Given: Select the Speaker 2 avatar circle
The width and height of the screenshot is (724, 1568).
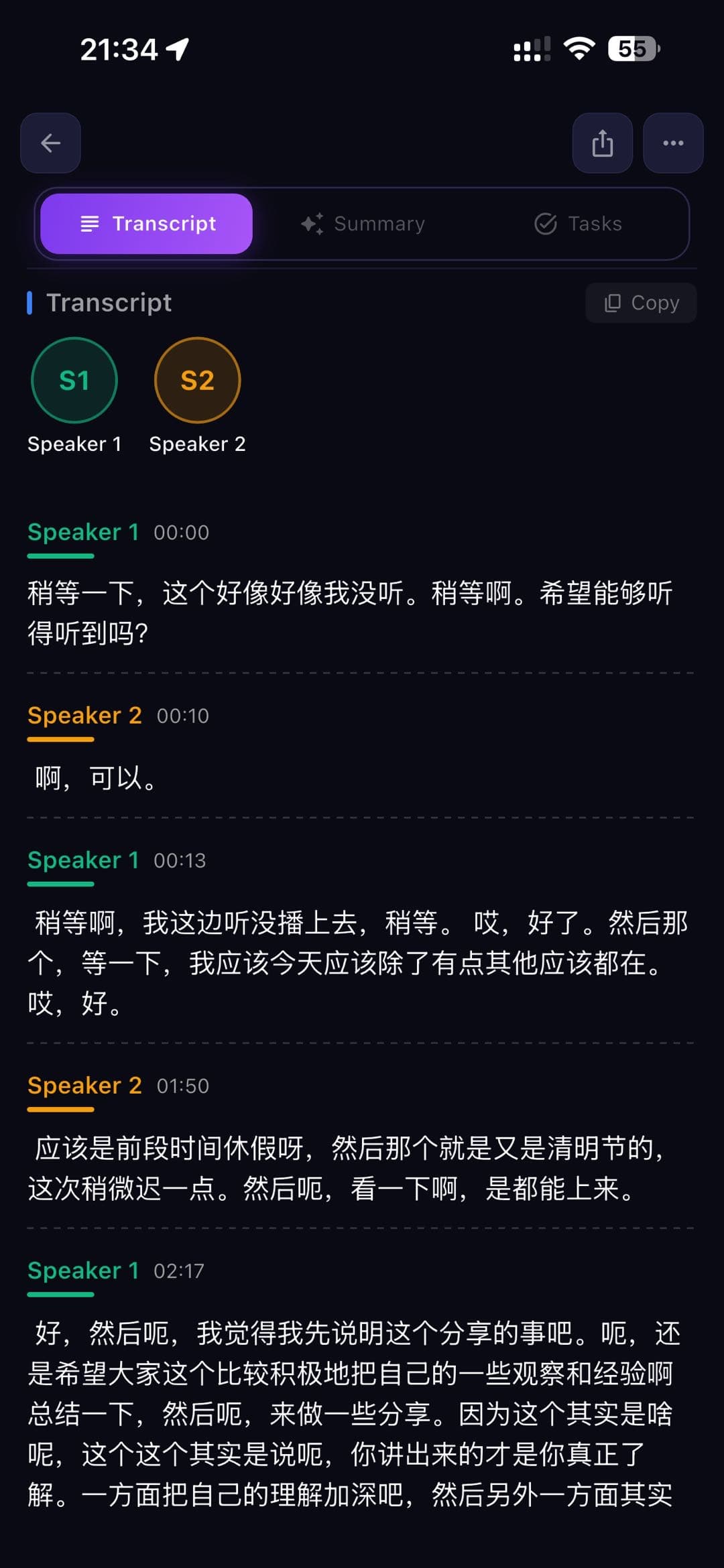Looking at the screenshot, I should tap(197, 380).
